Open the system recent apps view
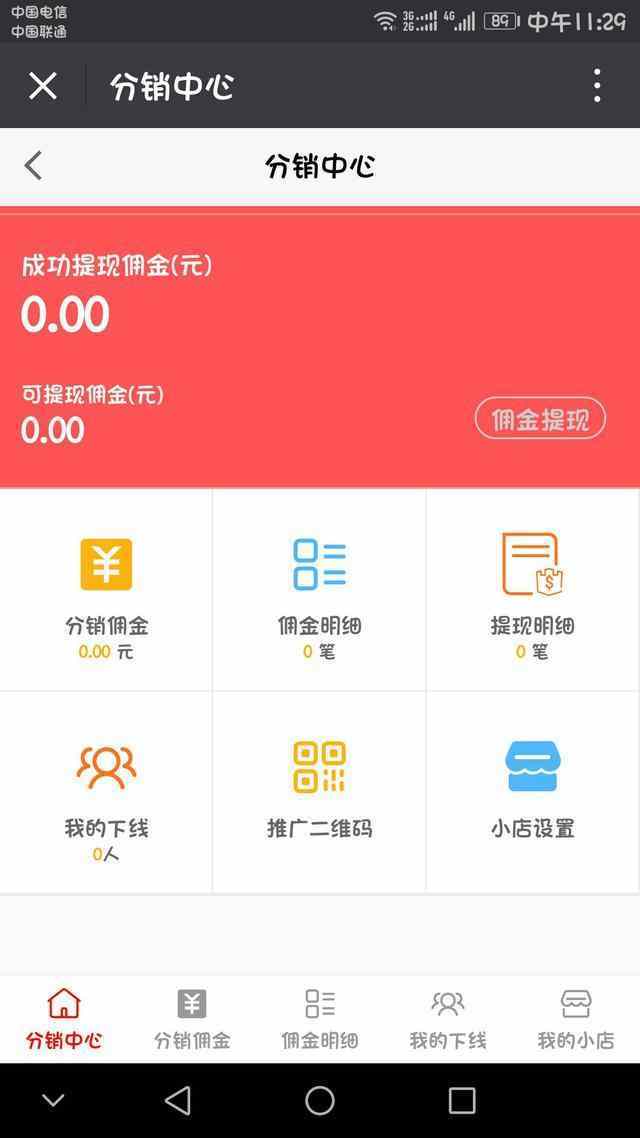This screenshot has height=1138, width=640. [462, 1101]
